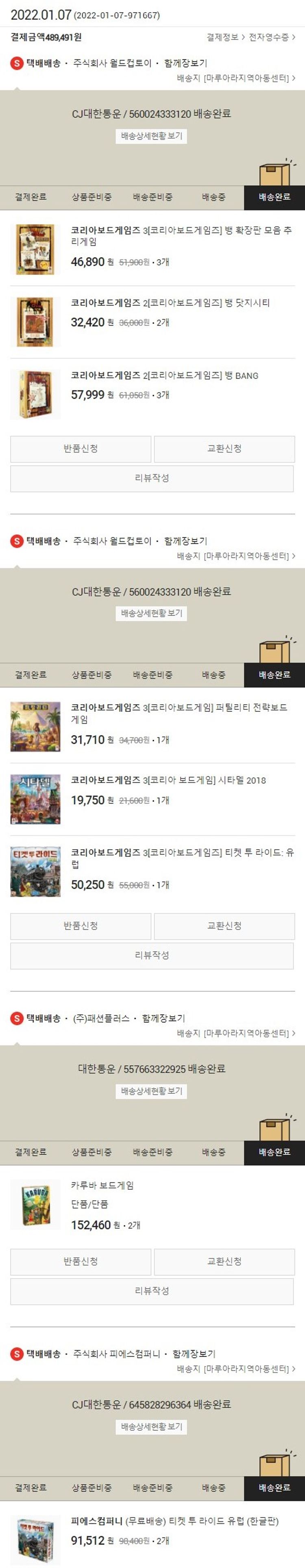Screen dimensions: 305x1568
Task: Write a review (리뷰작성) under 카루바 보드게임
Action: pyautogui.click(x=152, y=1290)
